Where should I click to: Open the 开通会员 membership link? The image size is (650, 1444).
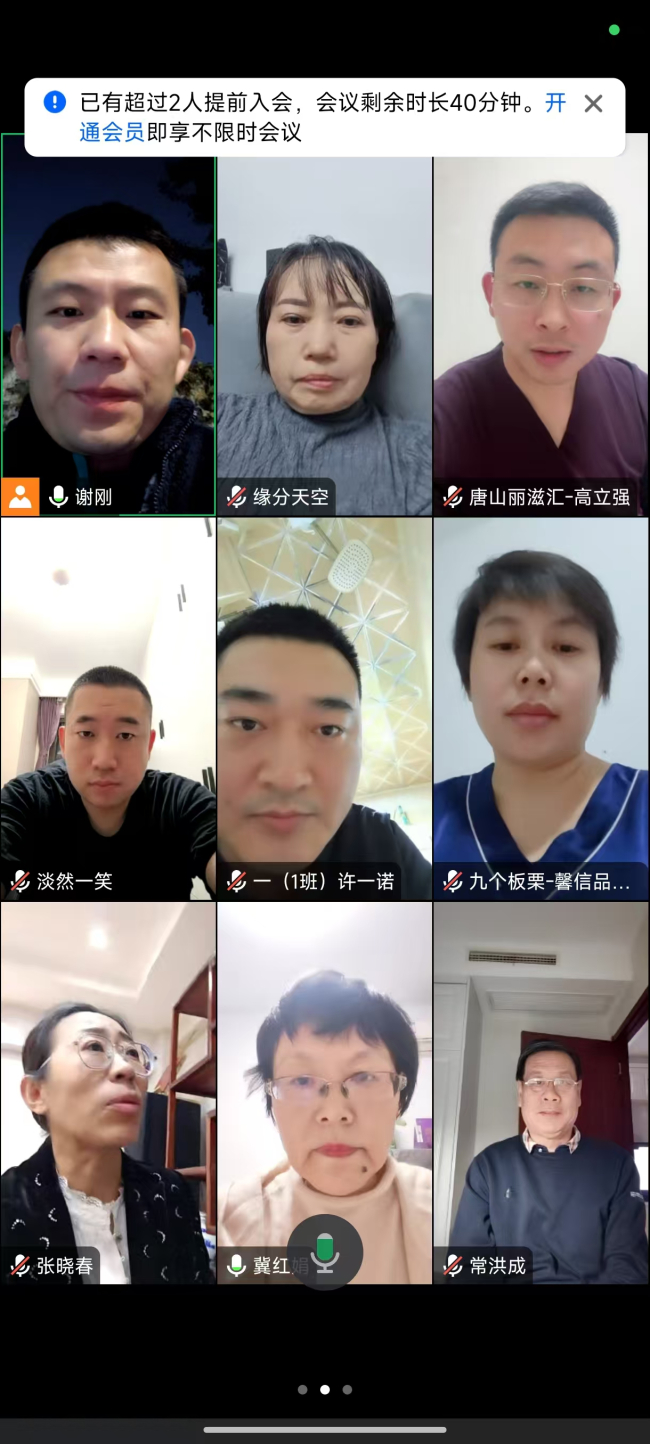coord(112,131)
